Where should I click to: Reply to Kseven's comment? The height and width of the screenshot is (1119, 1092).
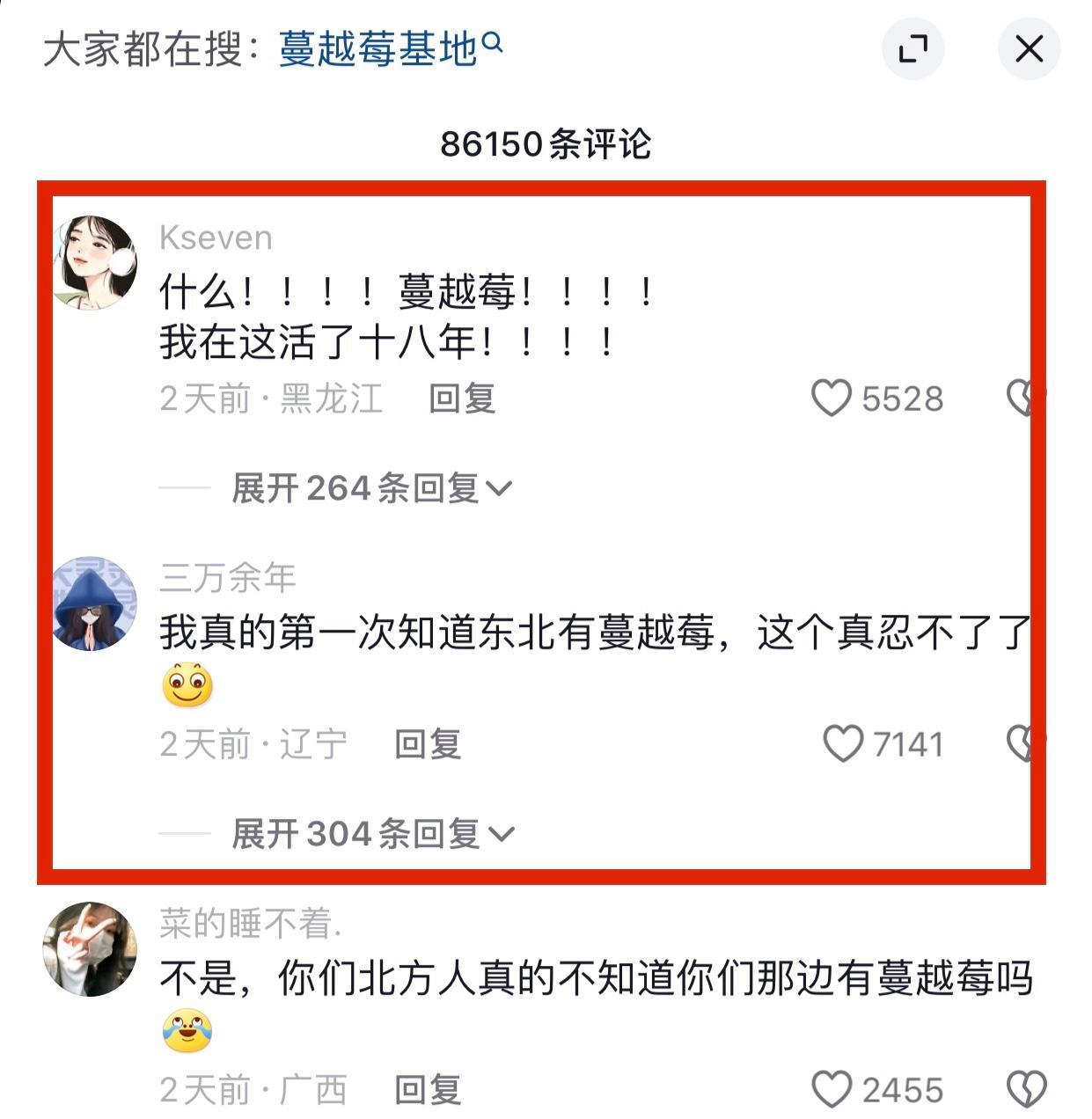(462, 399)
